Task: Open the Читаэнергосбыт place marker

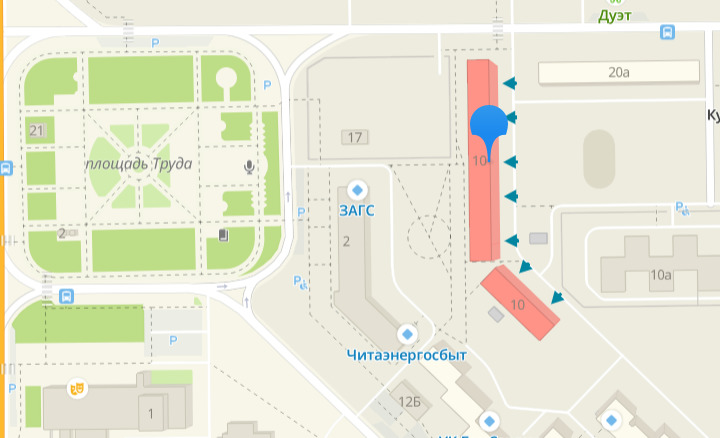Action: 407,334
